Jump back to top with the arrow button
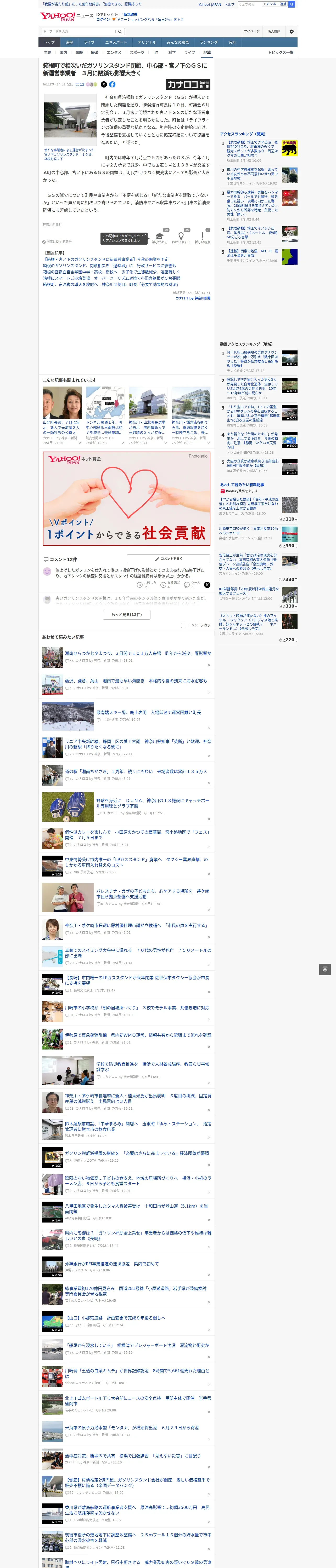 [x=325, y=970]
